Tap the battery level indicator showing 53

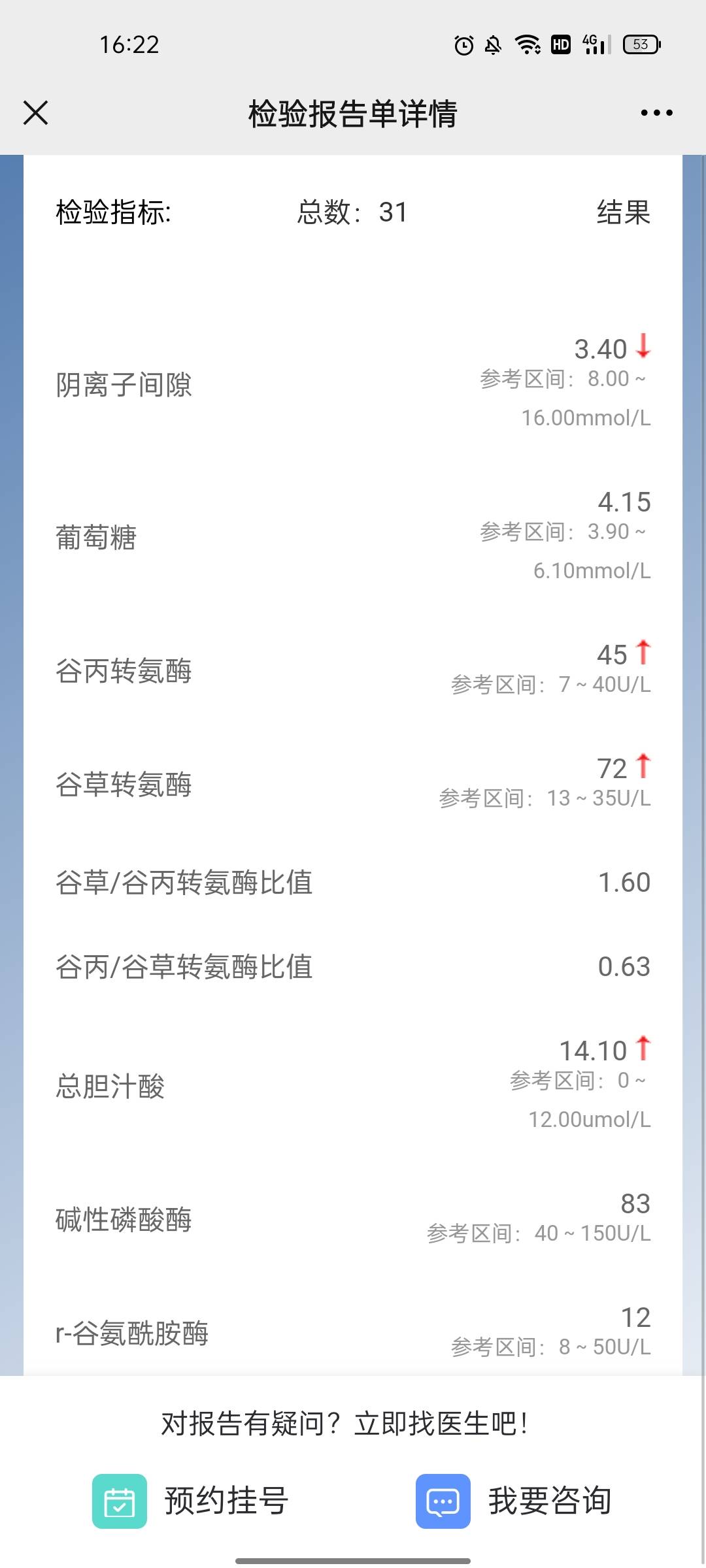point(640,44)
